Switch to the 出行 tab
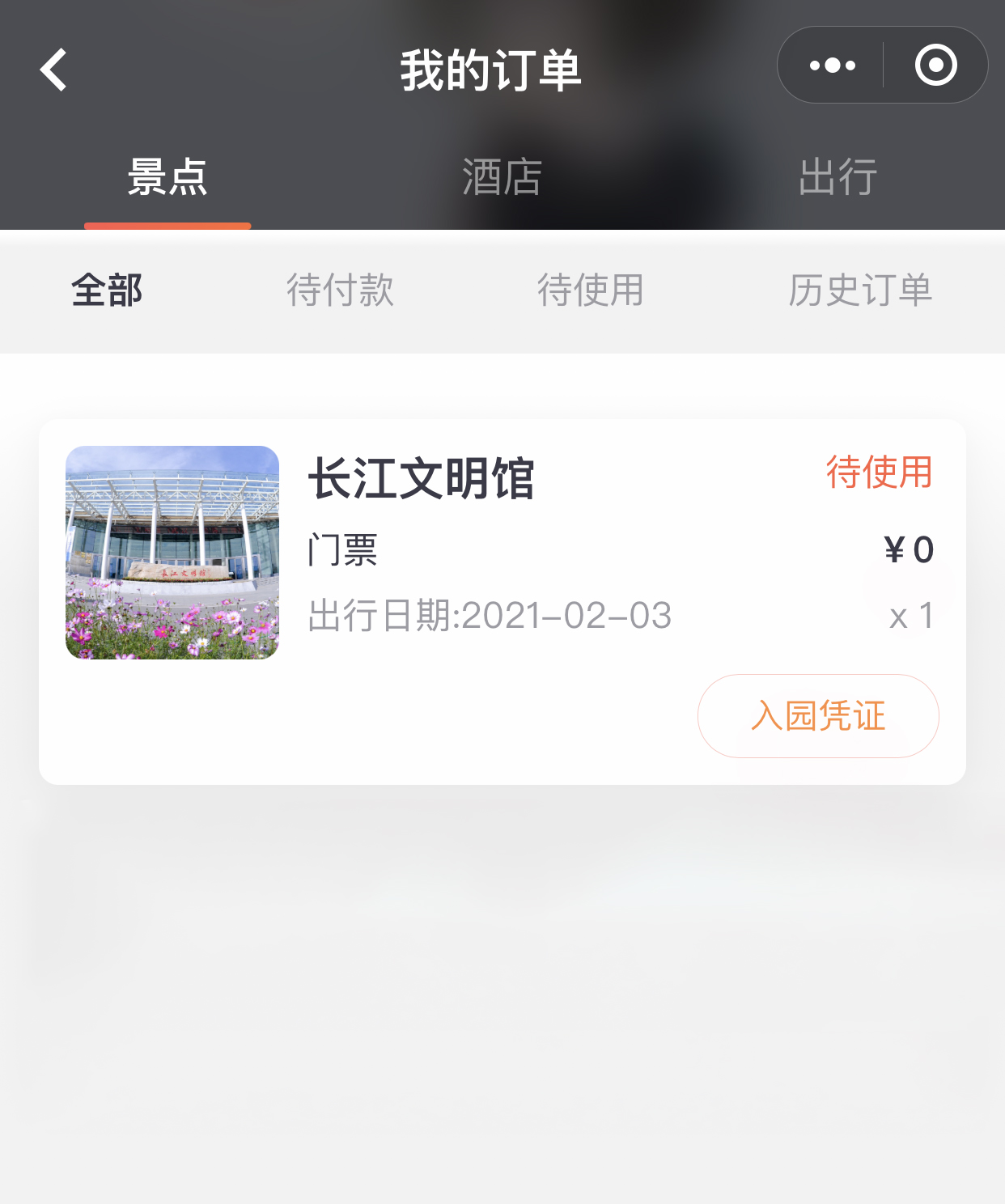This screenshot has width=1005, height=1204. 837,177
